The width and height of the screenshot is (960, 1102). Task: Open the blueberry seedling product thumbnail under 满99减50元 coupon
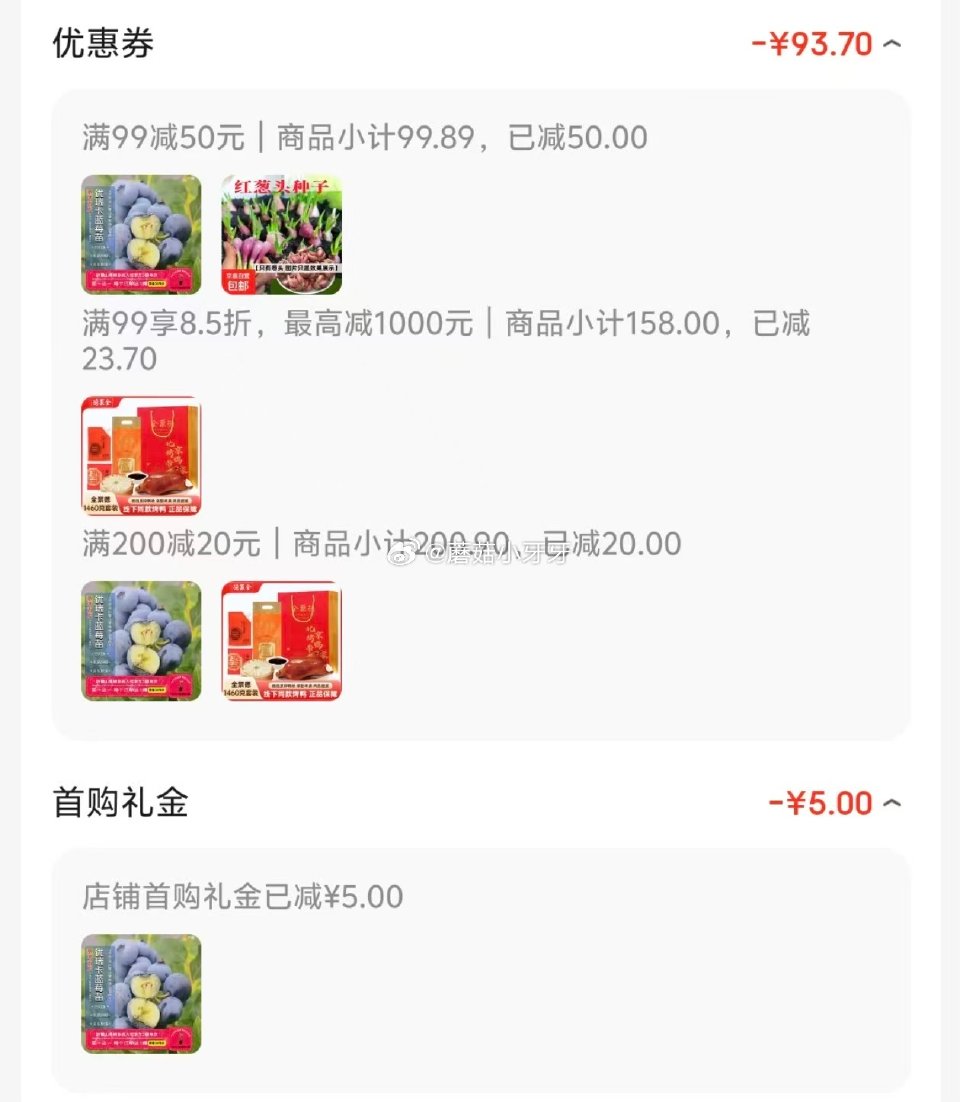click(140, 233)
